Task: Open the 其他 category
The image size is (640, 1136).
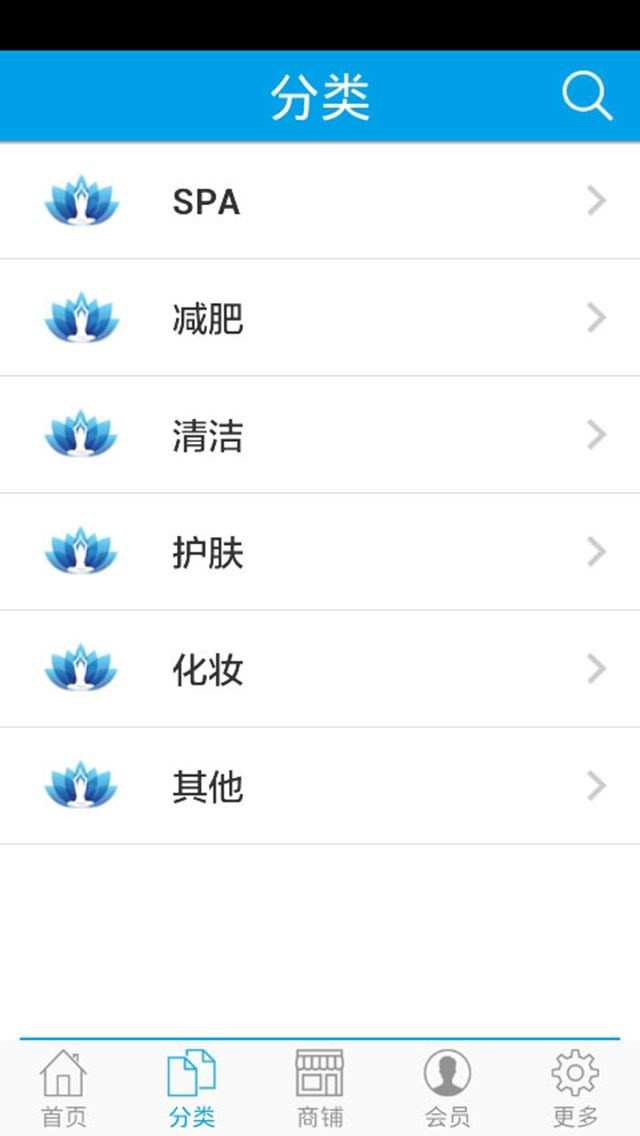Action: coord(320,786)
